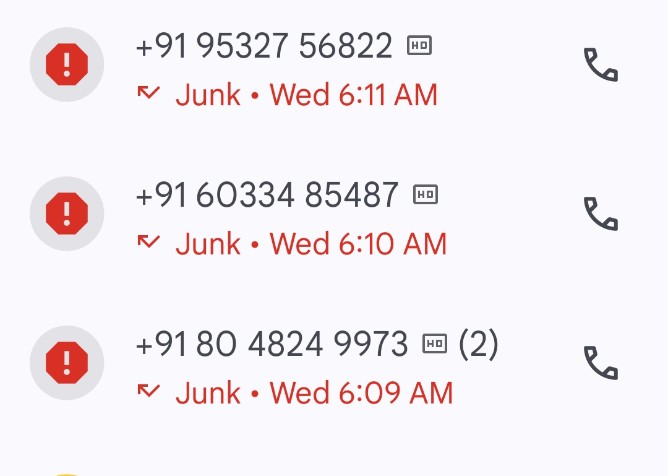Call +91 60334 85487 via phone icon
Screen dimensions: 668x476
point(600,214)
